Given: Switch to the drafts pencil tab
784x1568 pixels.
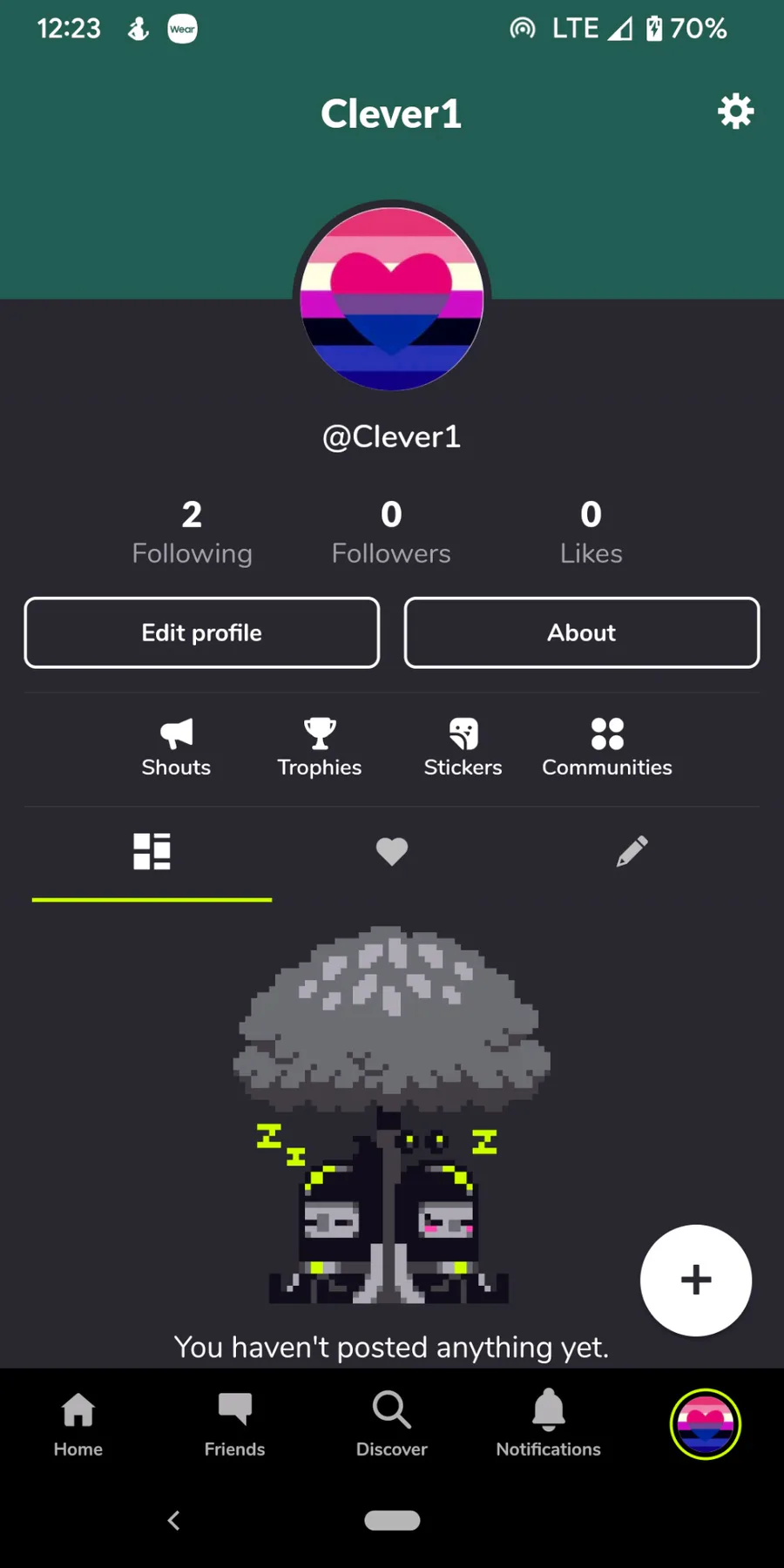Looking at the screenshot, I should tap(632, 851).
